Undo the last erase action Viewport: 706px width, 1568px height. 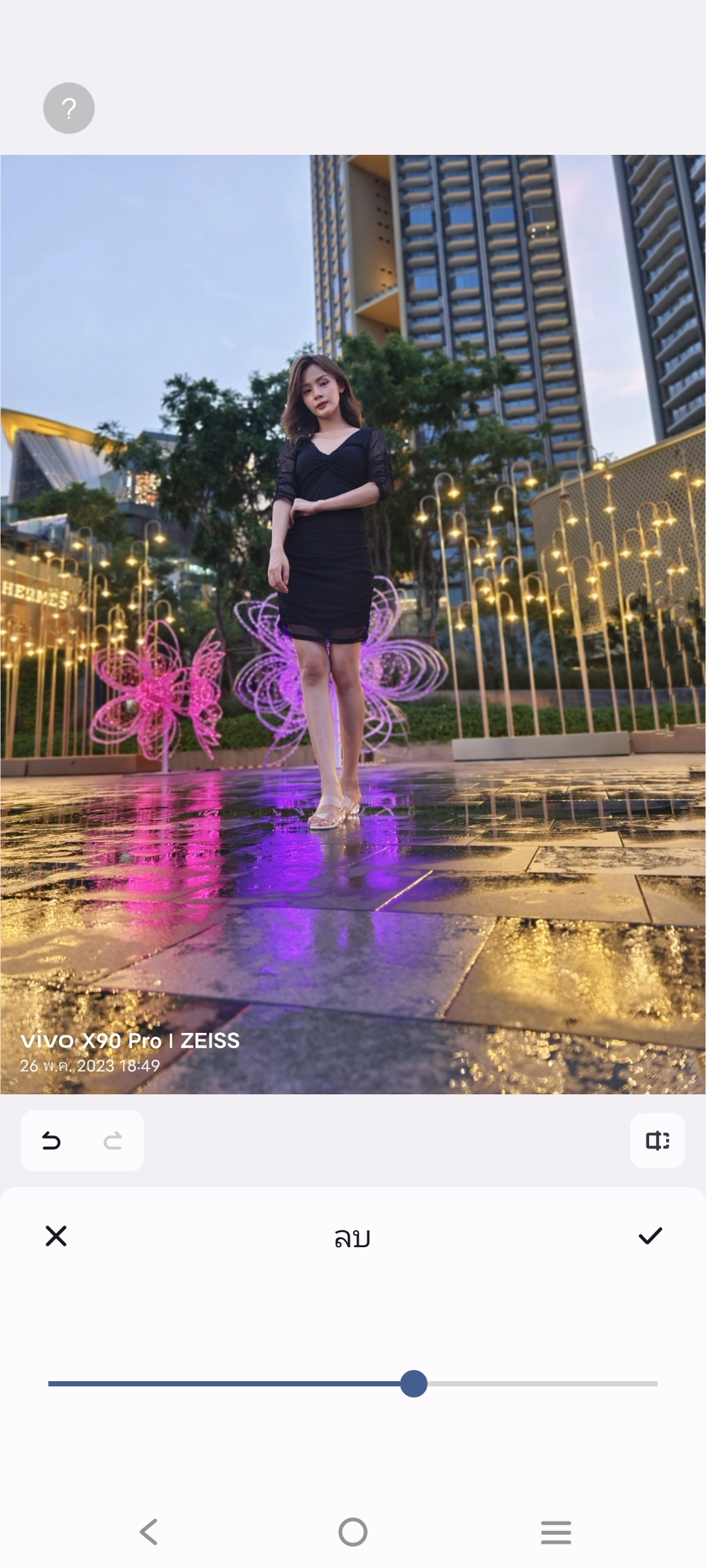pyautogui.click(x=52, y=1141)
